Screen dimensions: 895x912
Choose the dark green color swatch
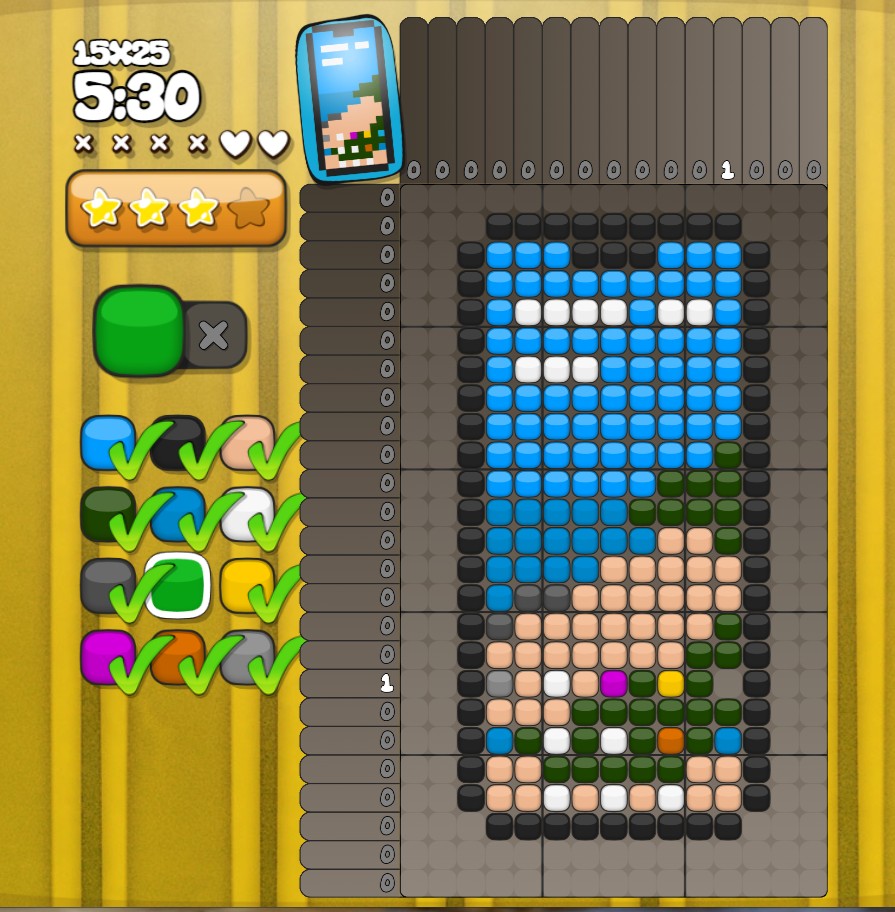pos(106,513)
